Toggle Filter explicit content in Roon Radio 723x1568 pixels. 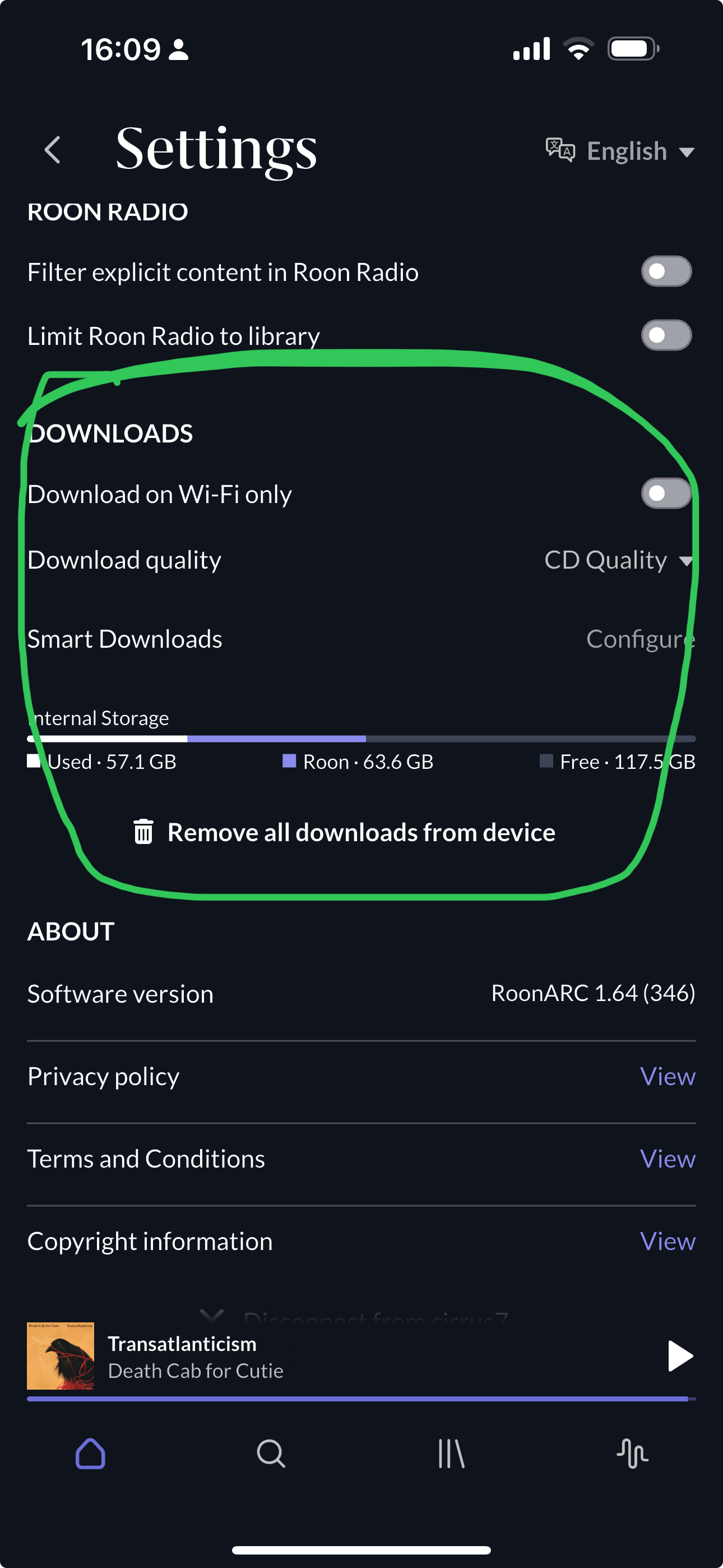[x=666, y=271]
